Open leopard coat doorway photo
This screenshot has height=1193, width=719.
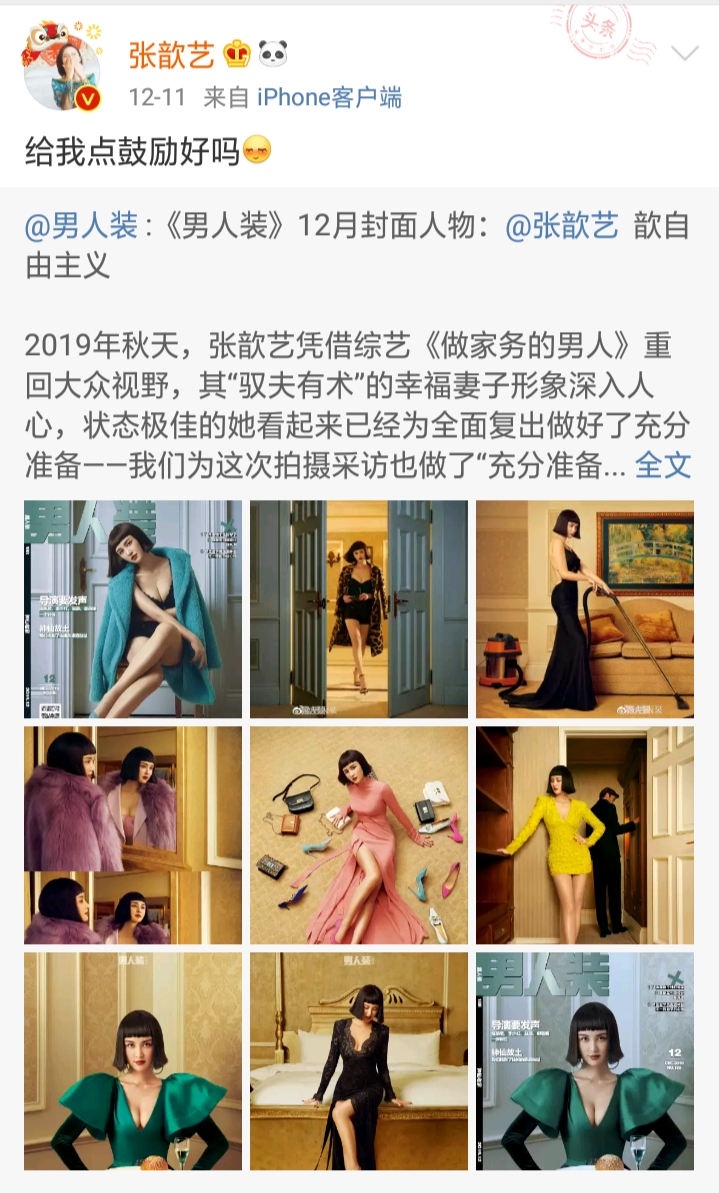[x=359, y=609]
